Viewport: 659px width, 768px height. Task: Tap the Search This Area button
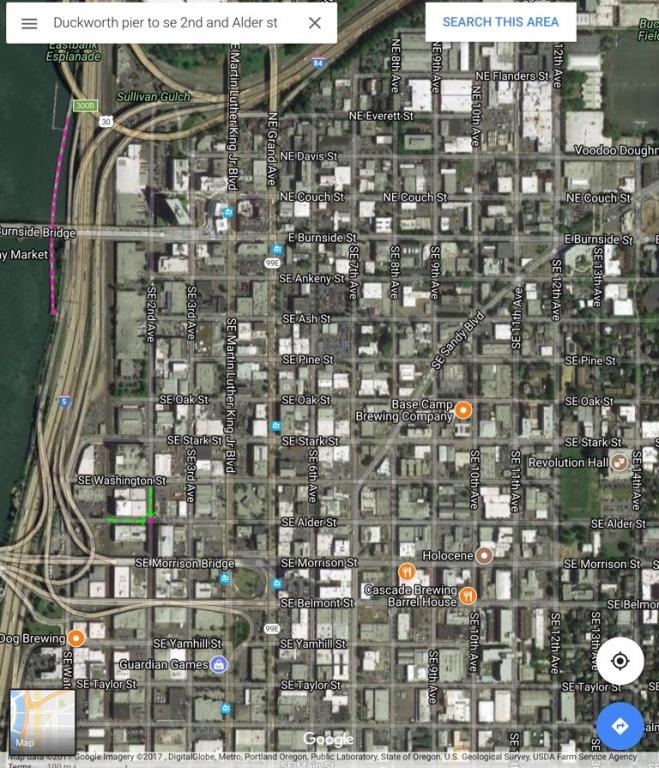click(x=500, y=22)
